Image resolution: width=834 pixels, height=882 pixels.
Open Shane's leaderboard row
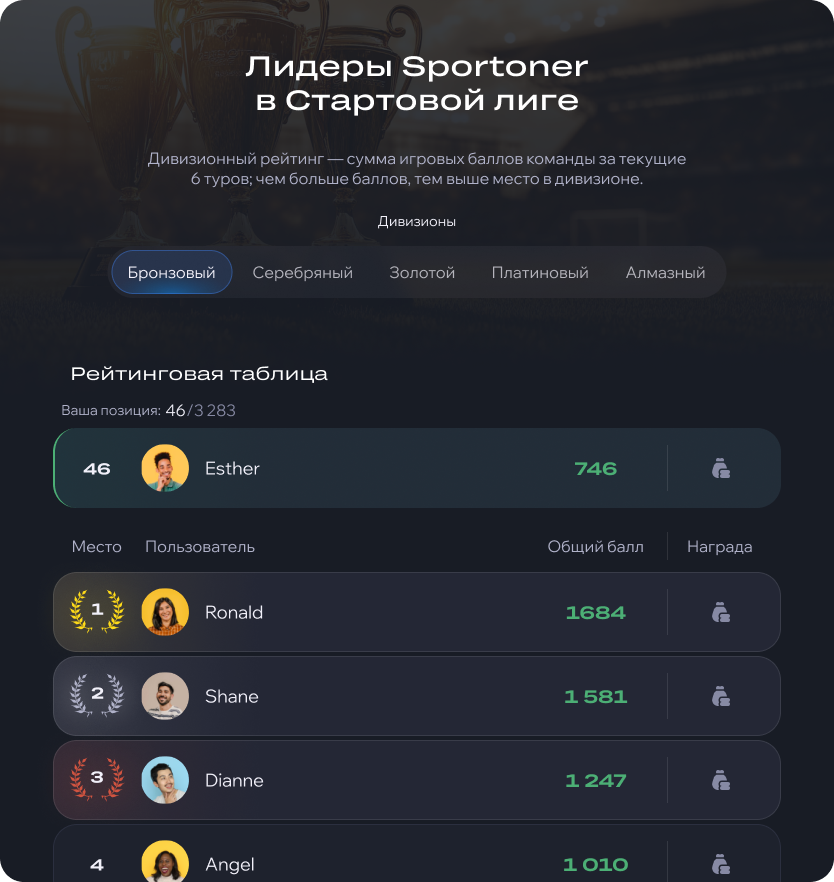[x=417, y=696]
